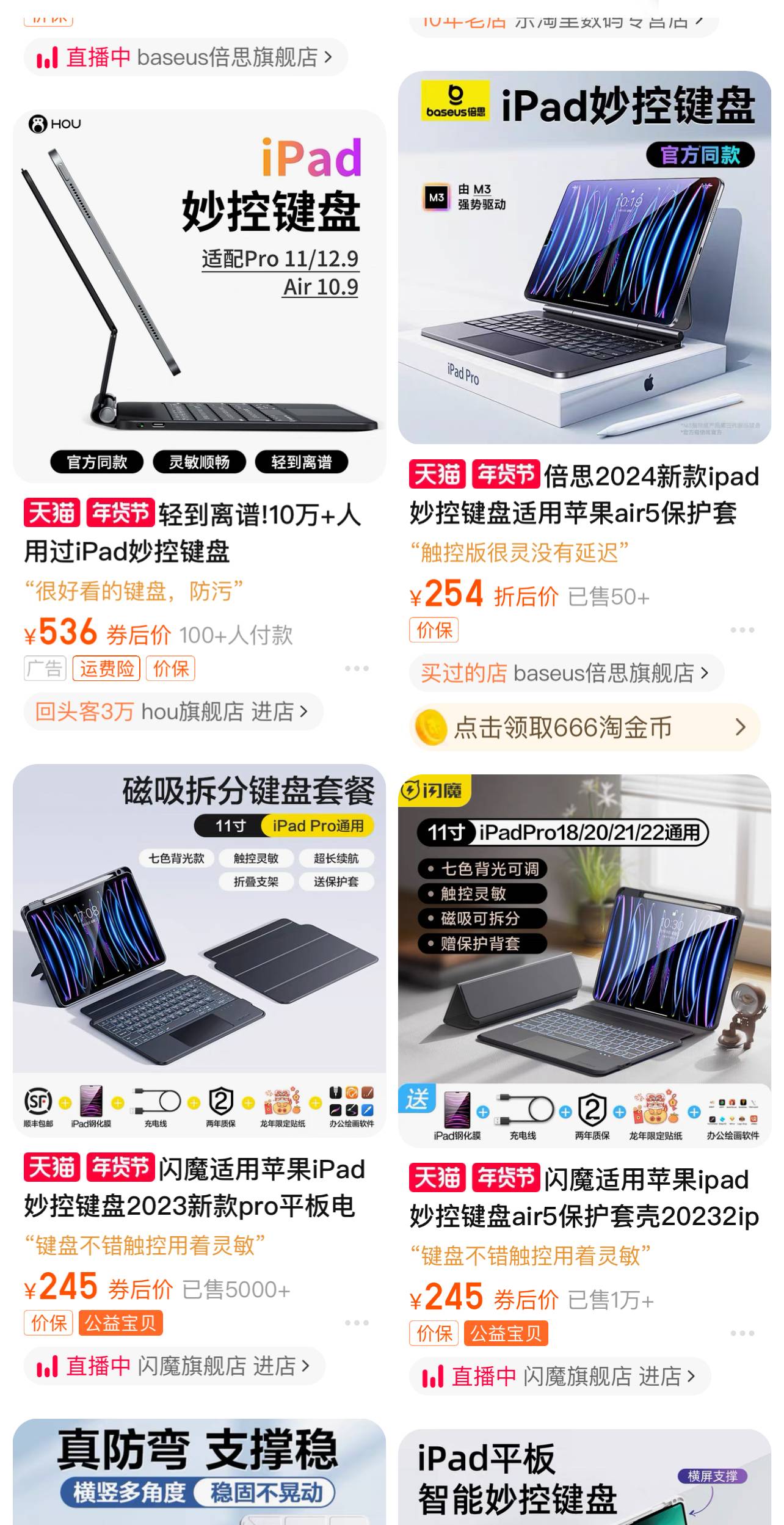This screenshot has width=784, height=1525.
Task: Open the baseus倍思旗舰店 live stream link
Action: click(x=186, y=57)
